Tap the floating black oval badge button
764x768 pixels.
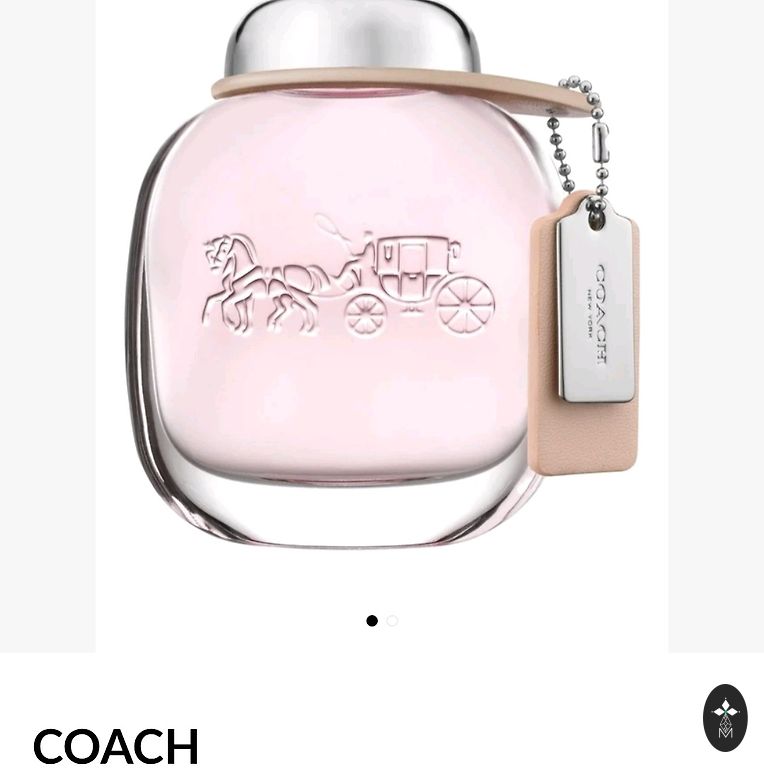click(x=725, y=717)
